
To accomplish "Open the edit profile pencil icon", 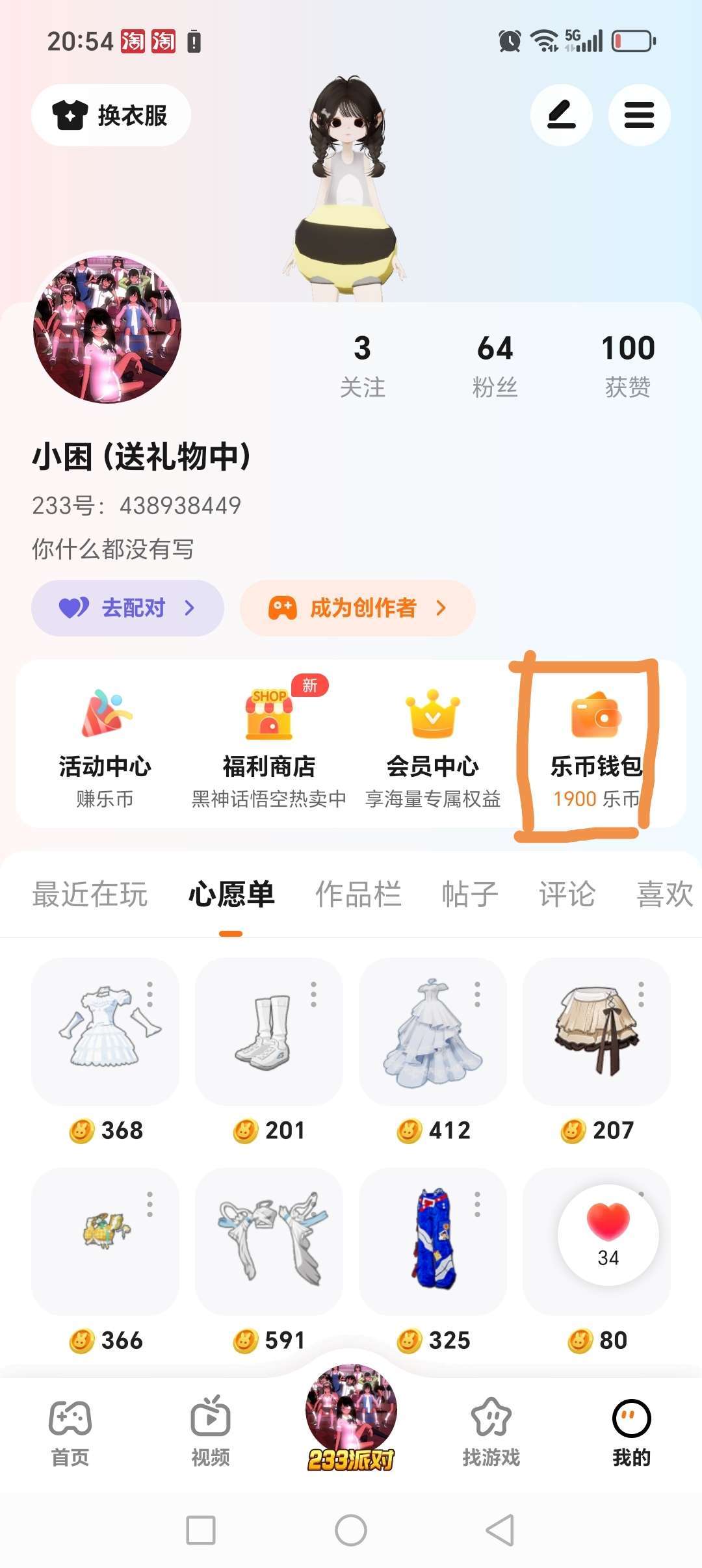I will click(561, 115).
